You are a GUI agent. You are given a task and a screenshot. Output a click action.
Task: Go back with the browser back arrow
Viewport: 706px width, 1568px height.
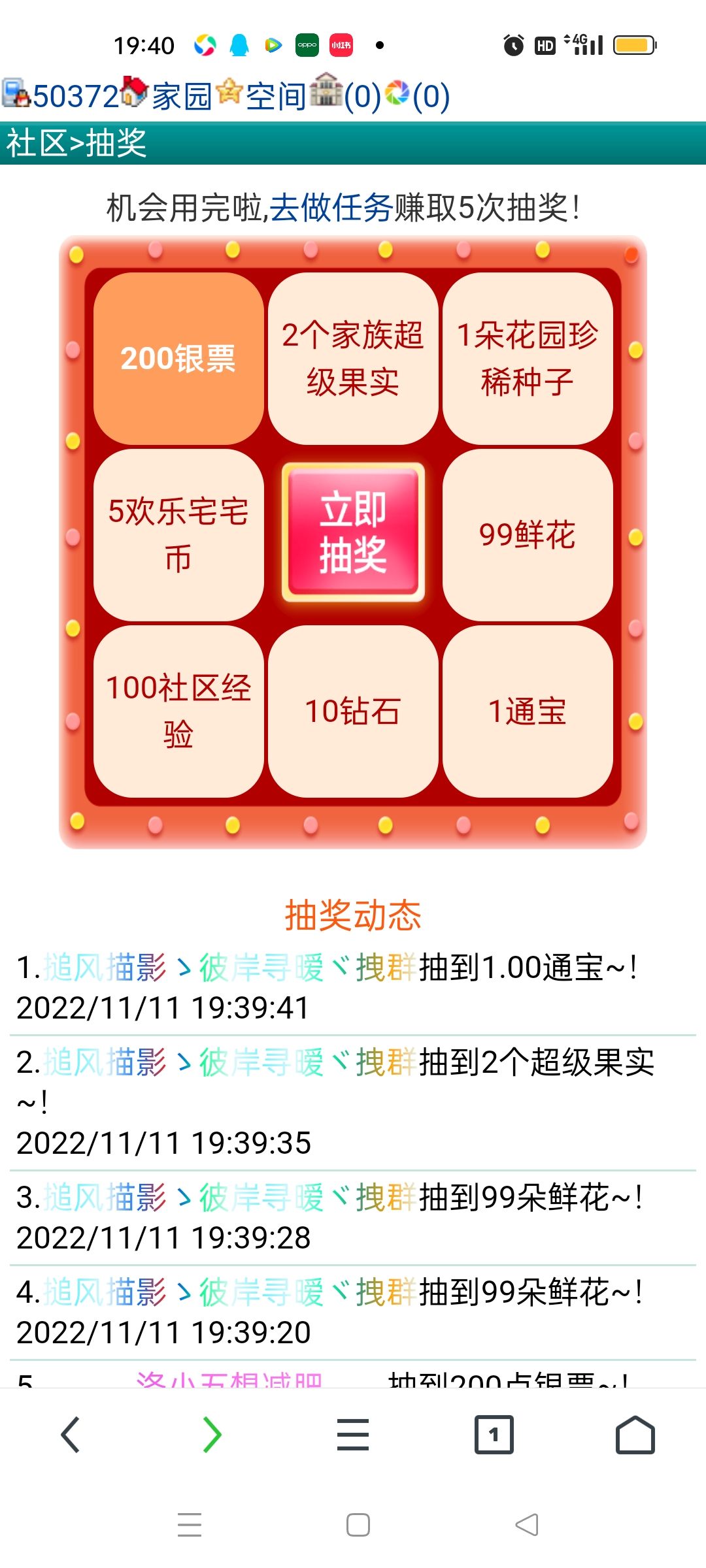(71, 1435)
